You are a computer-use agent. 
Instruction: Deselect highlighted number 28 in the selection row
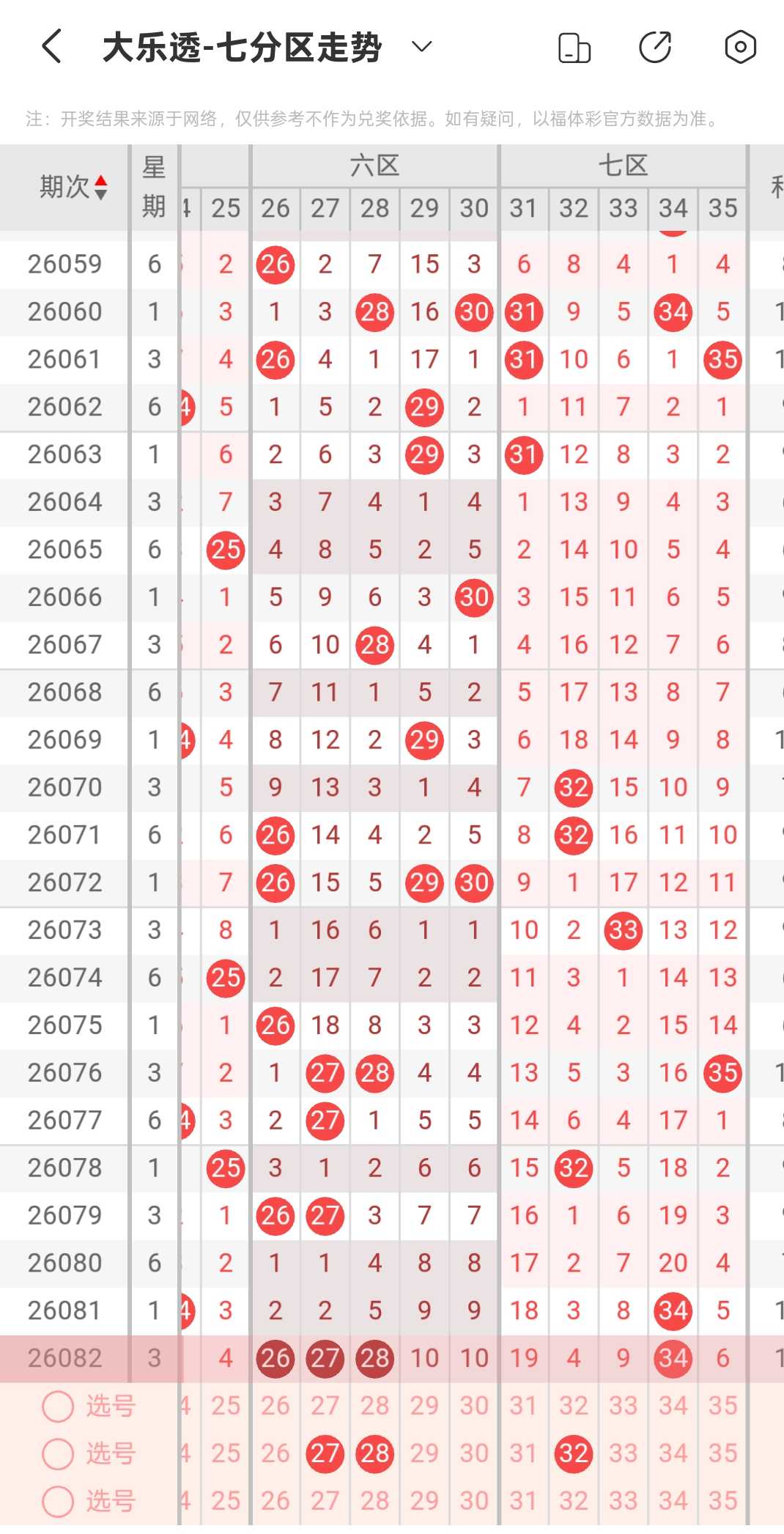pos(375,1453)
